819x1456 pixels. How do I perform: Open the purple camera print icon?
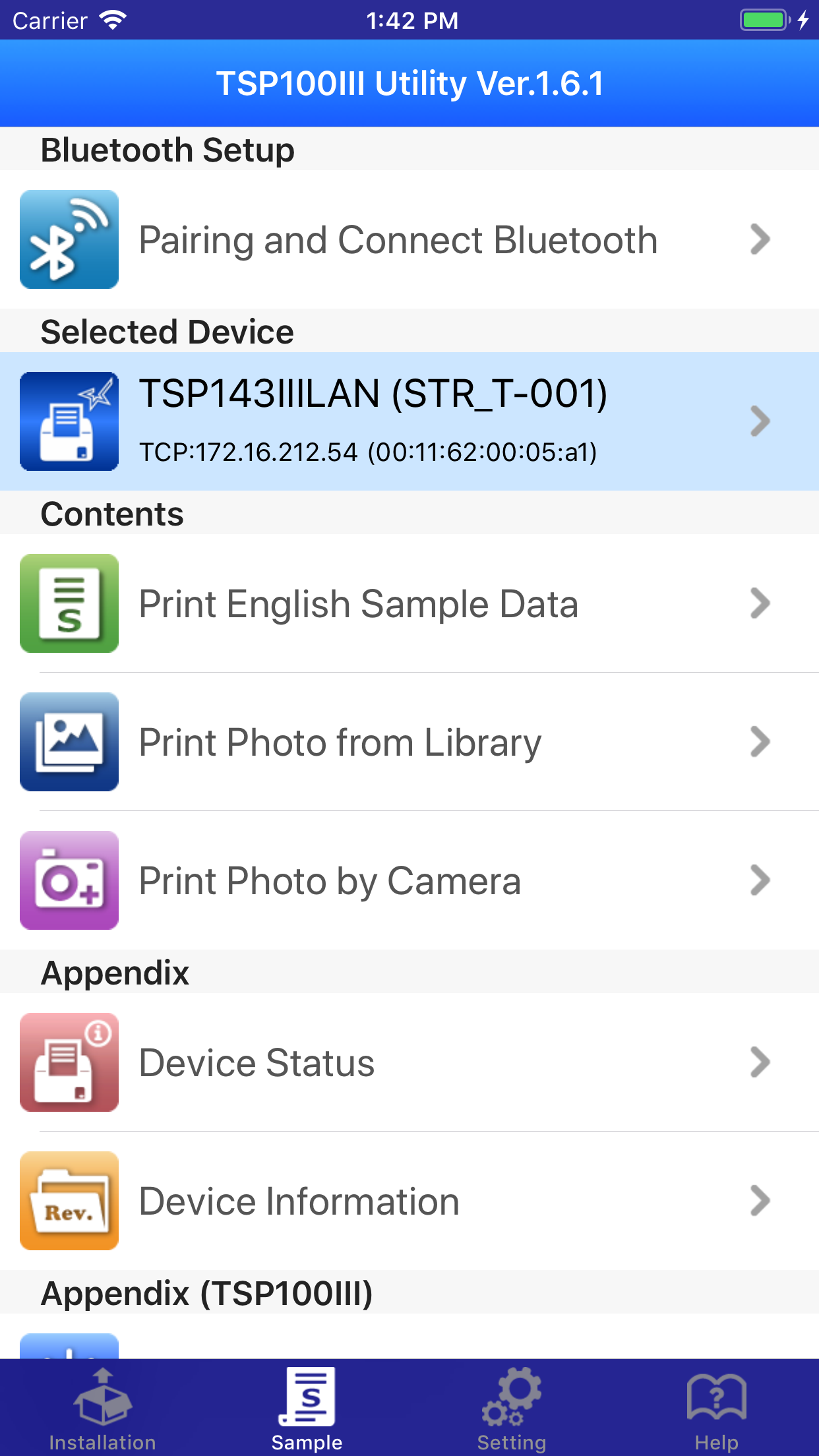[69, 880]
